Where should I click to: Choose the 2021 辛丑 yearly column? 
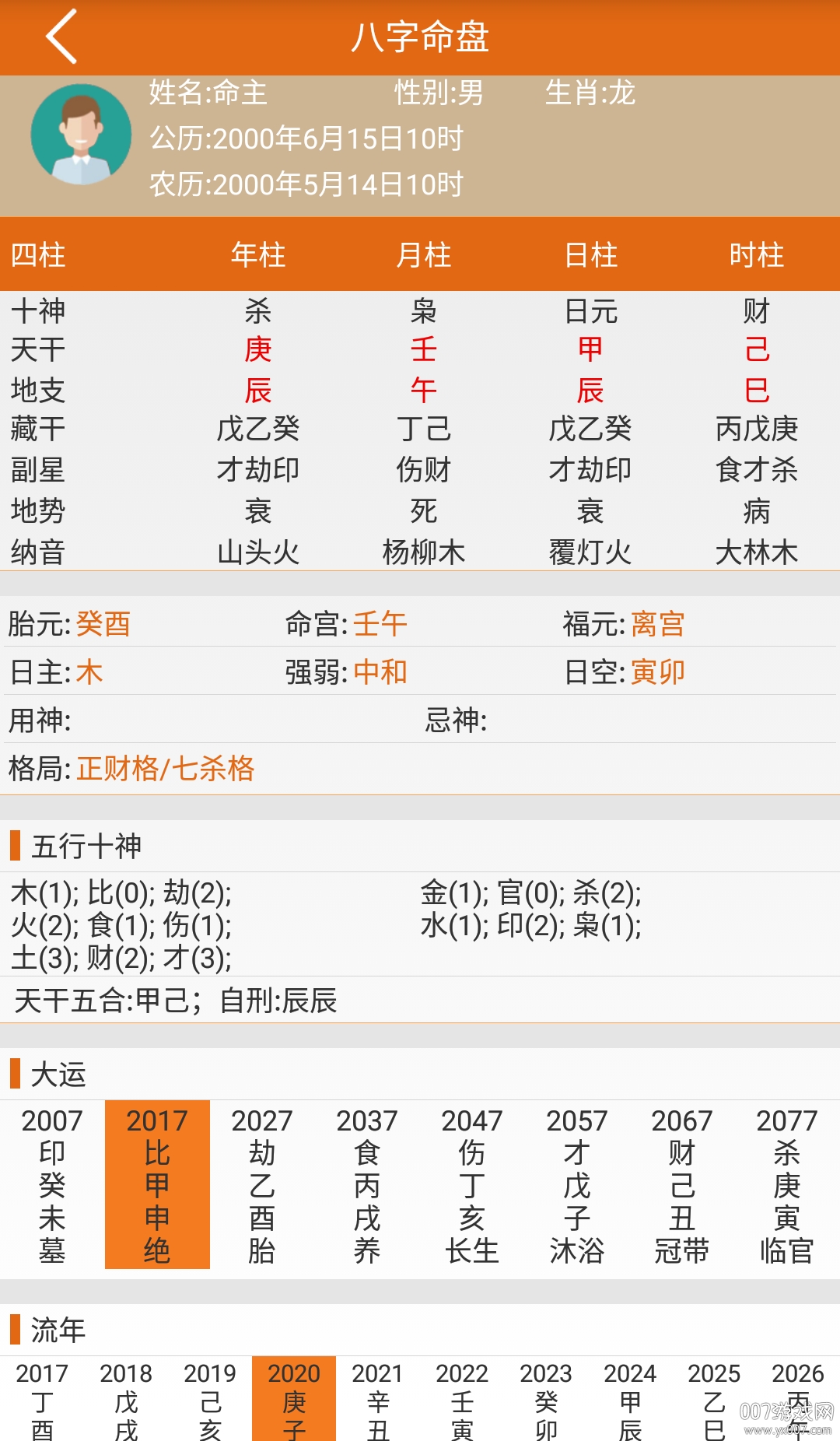point(378,1401)
